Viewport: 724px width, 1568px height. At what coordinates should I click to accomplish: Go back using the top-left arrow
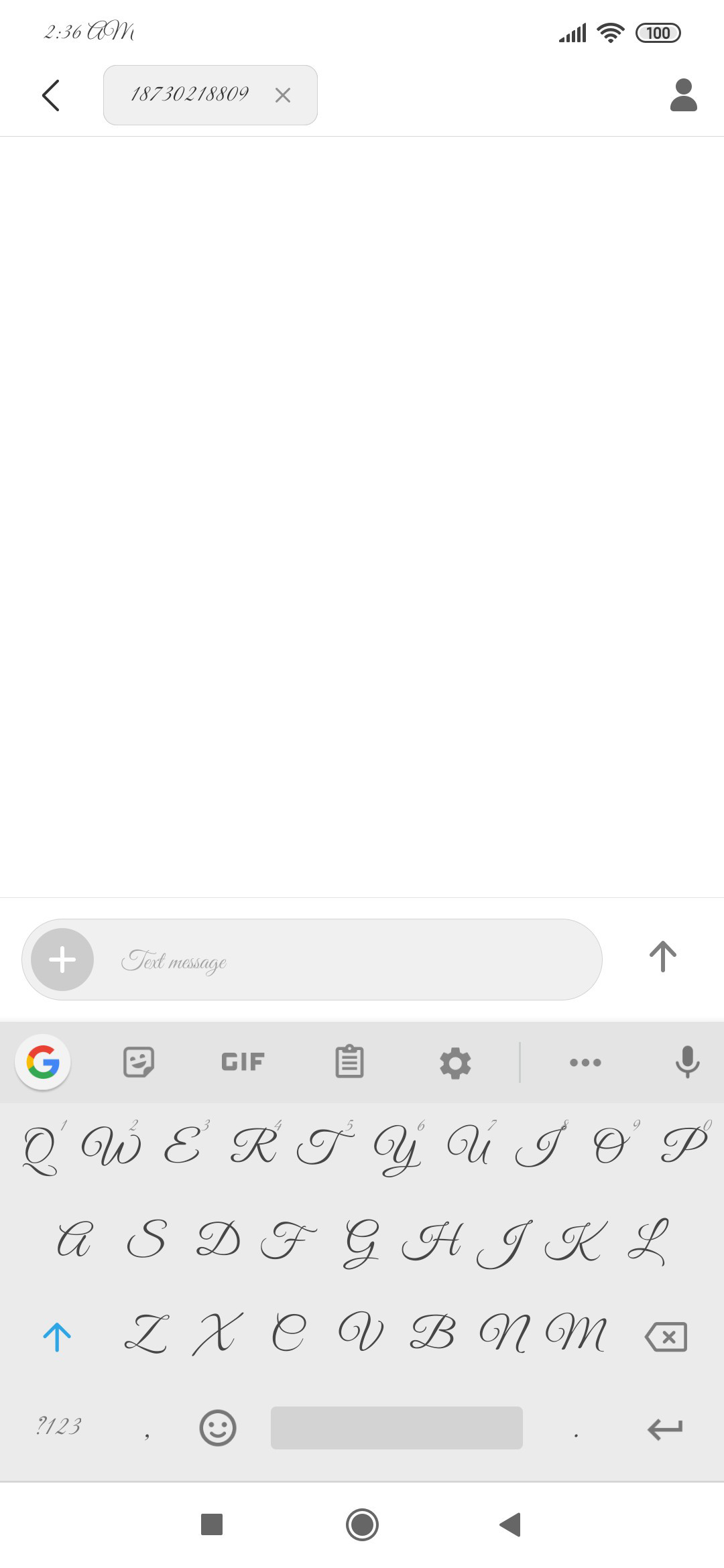click(51, 95)
